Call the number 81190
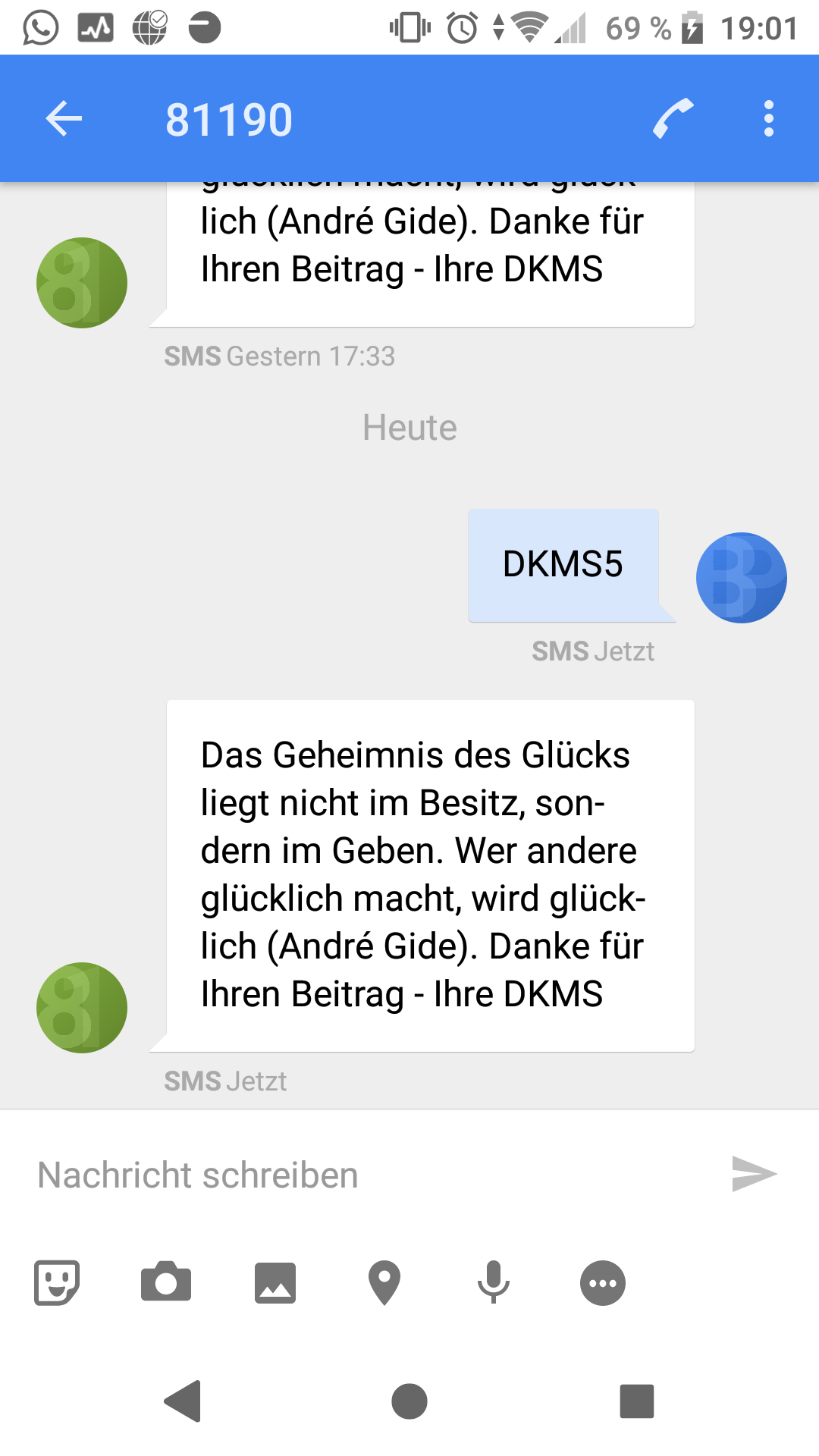Image resolution: width=819 pixels, height=1456 pixels. (673, 119)
